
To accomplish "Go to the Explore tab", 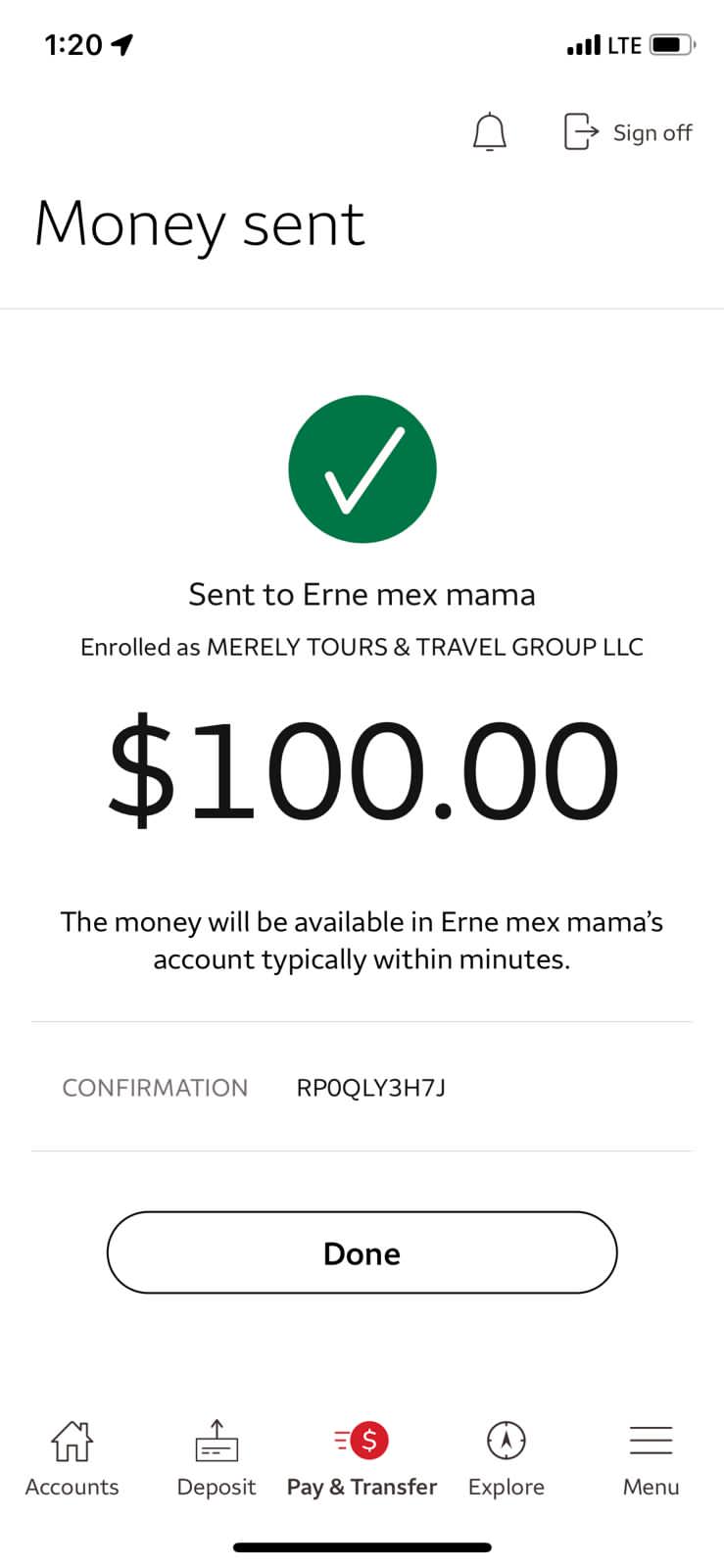I will tap(507, 1459).
